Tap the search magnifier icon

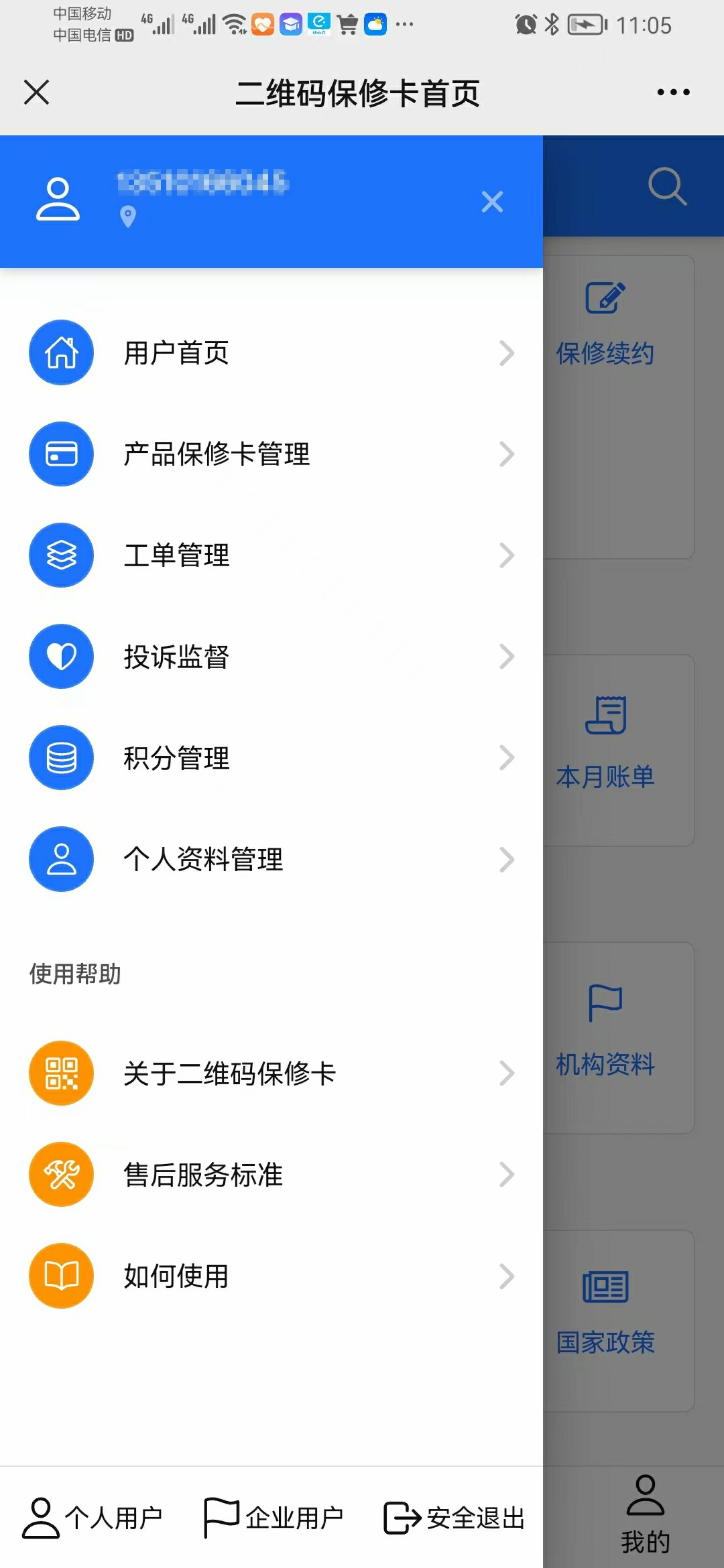point(667,186)
